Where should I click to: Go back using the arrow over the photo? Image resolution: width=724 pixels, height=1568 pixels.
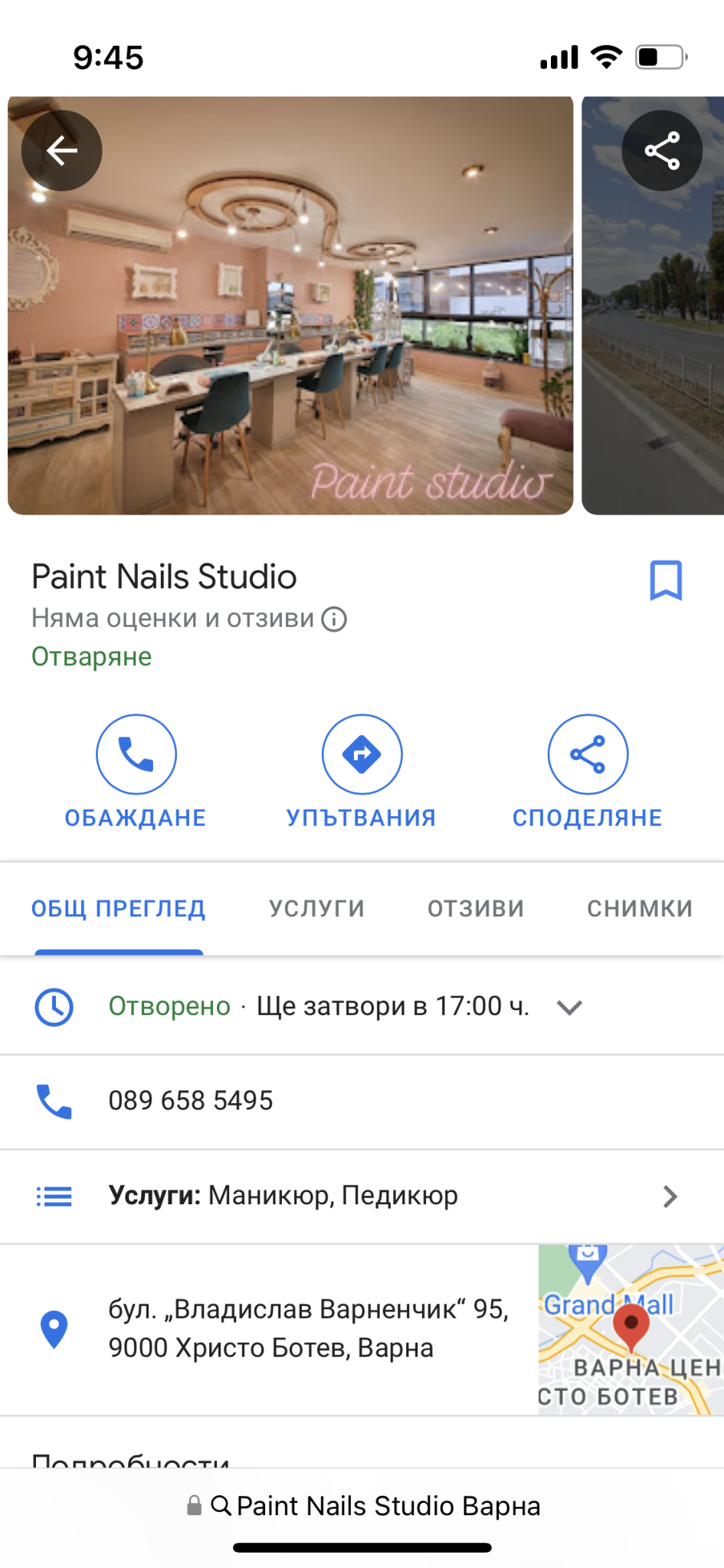click(x=62, y=151)
